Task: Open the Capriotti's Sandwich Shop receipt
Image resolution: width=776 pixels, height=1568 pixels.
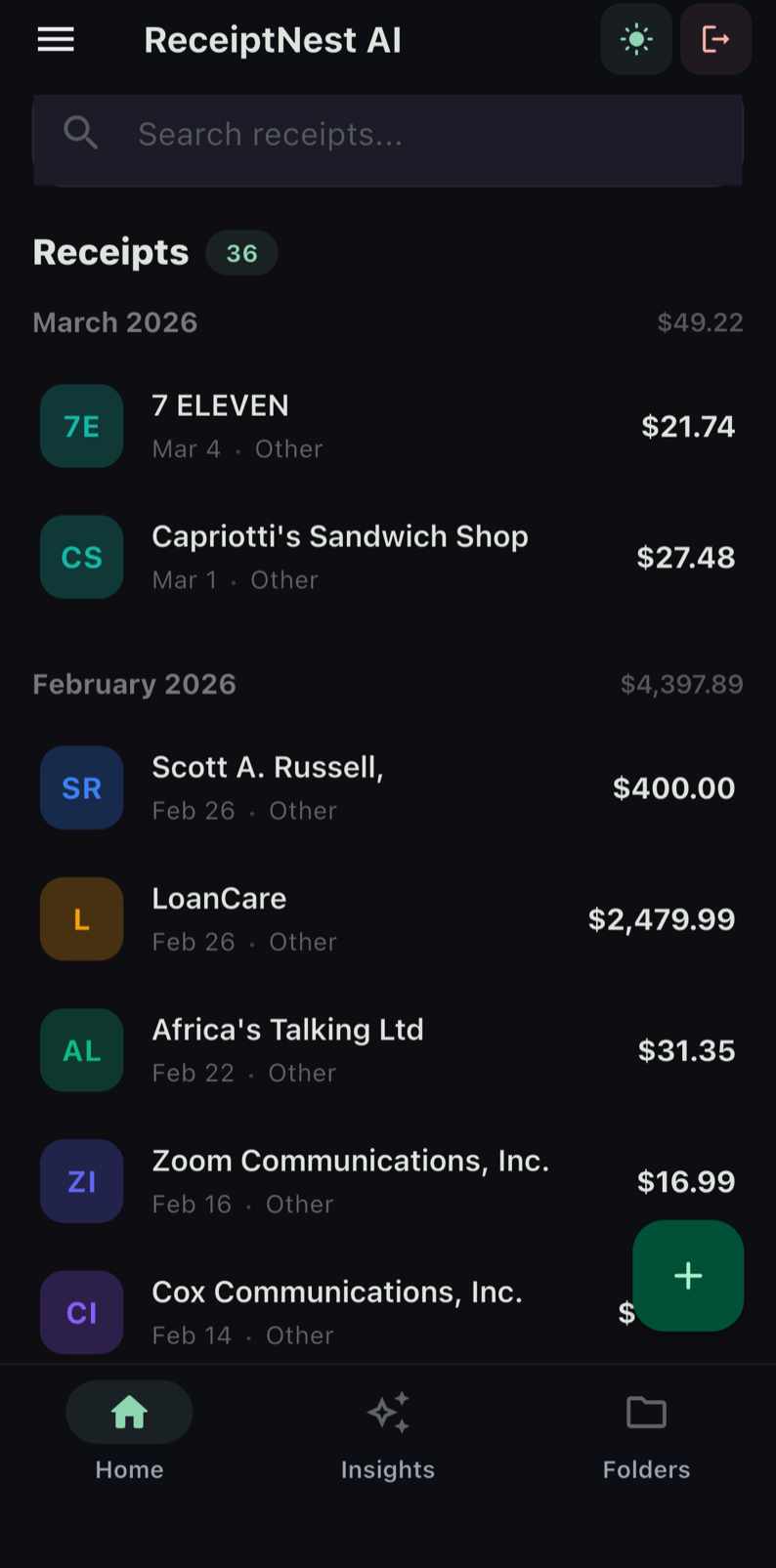Action: click(x=339, y=556)
